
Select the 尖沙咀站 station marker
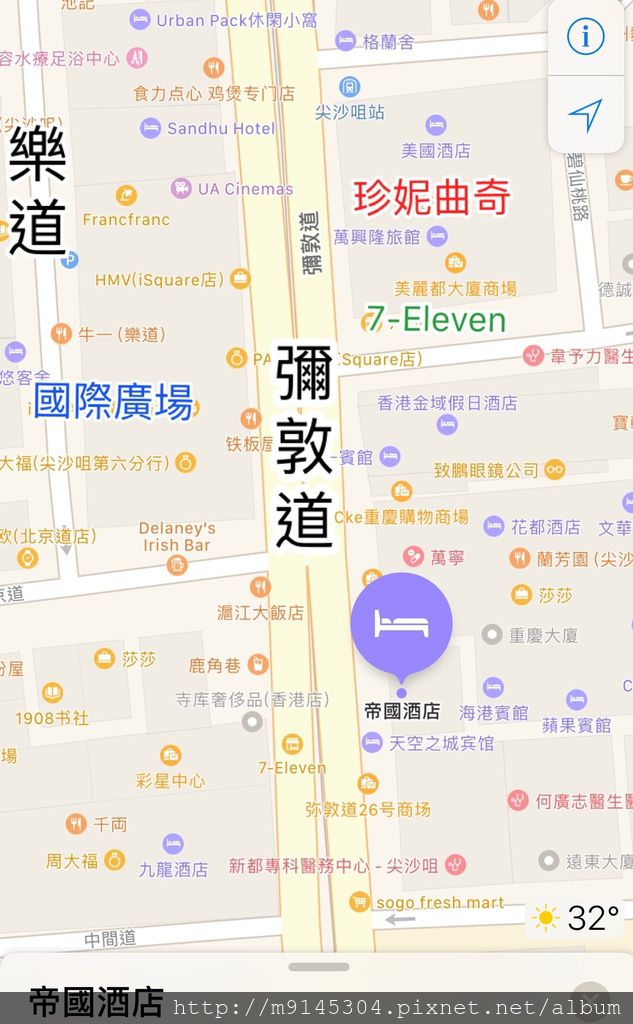click(349, 86)
